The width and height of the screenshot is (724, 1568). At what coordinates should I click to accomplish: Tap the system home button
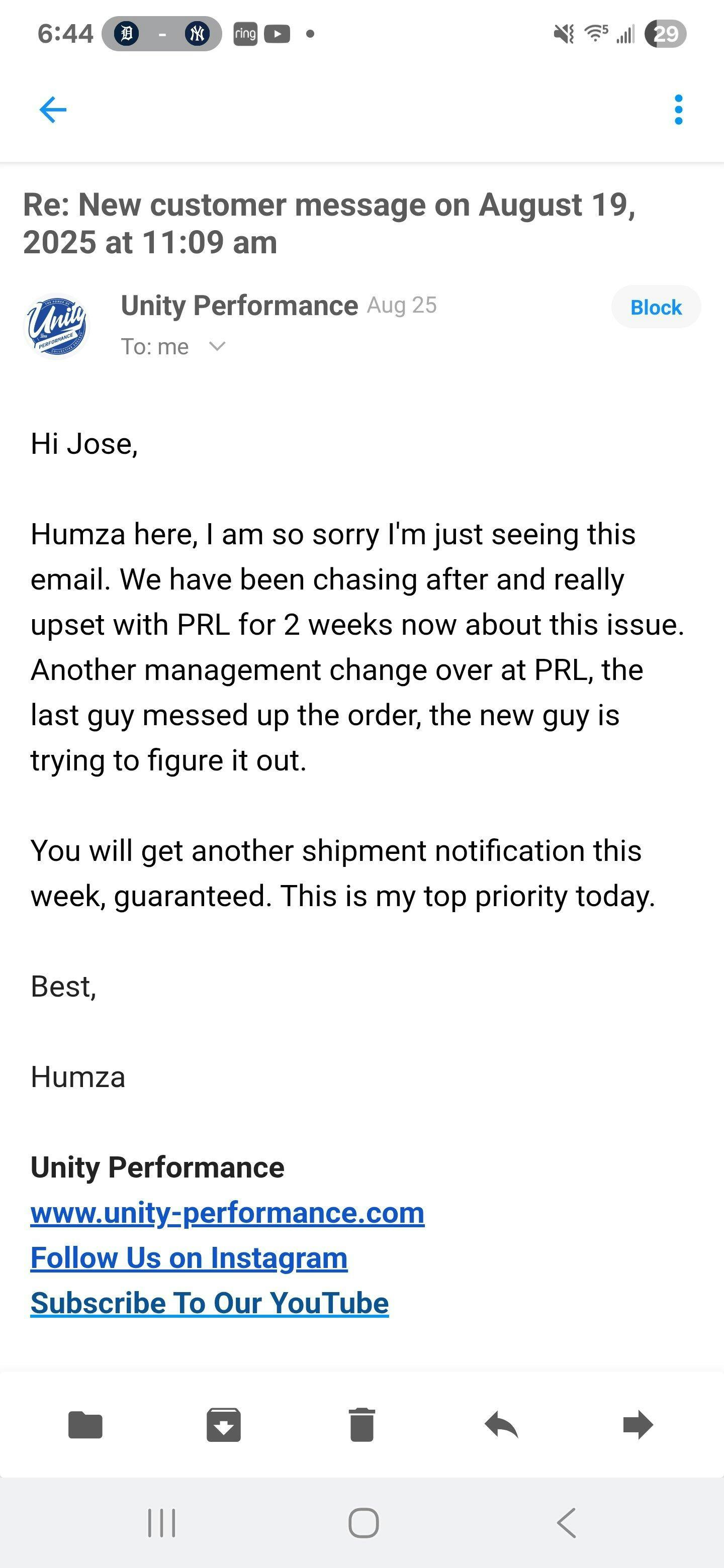364,1523
